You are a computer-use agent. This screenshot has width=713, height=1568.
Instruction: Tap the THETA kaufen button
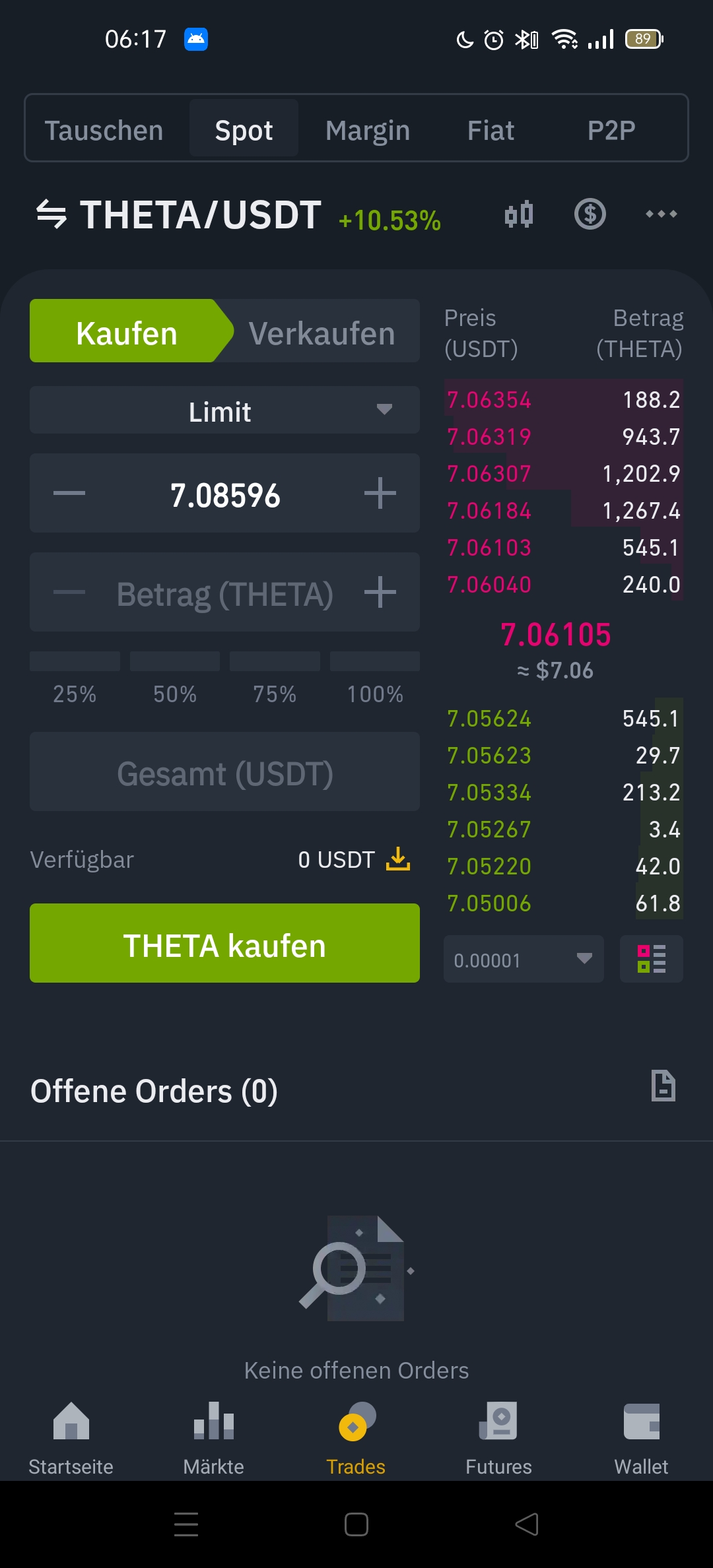[224, 944]
